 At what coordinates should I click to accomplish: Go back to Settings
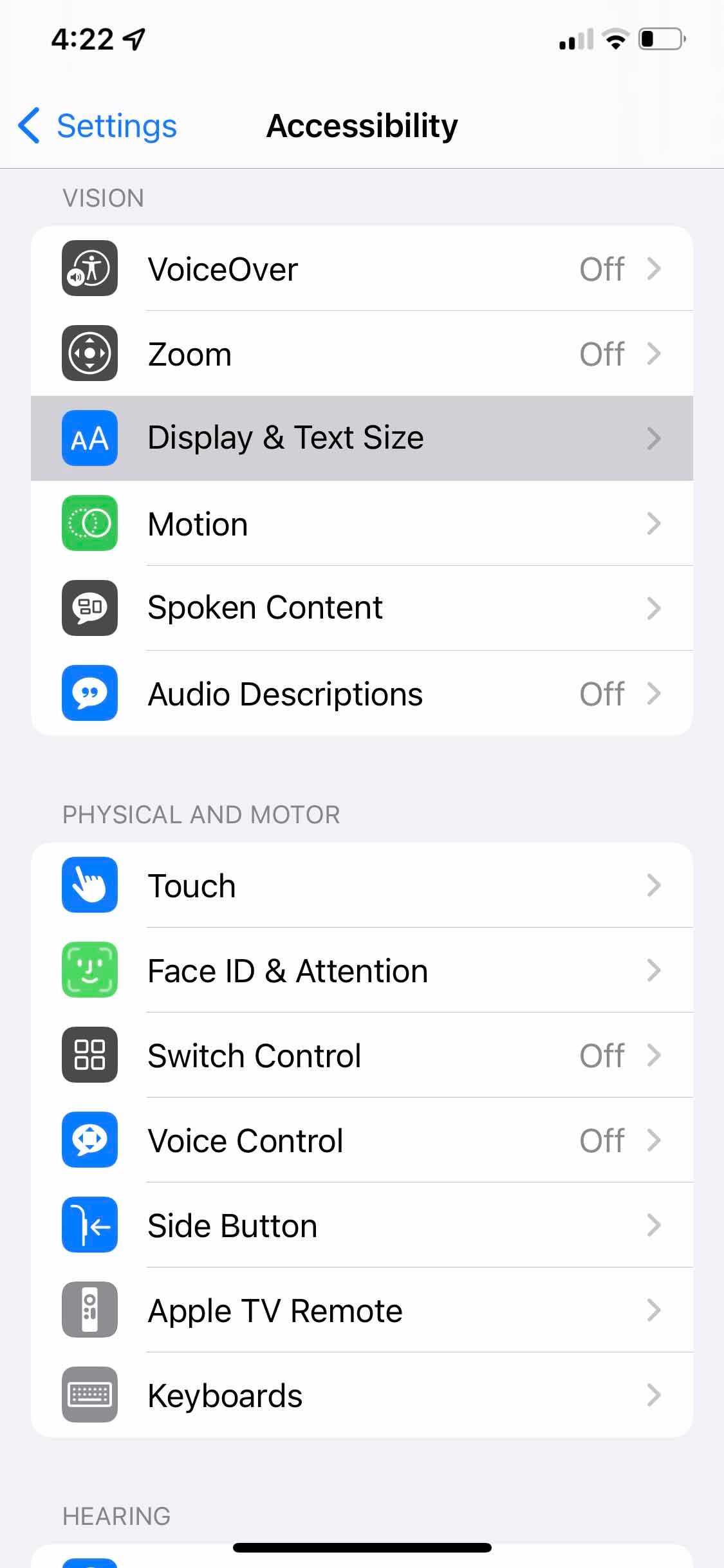(x=97, y=126)
